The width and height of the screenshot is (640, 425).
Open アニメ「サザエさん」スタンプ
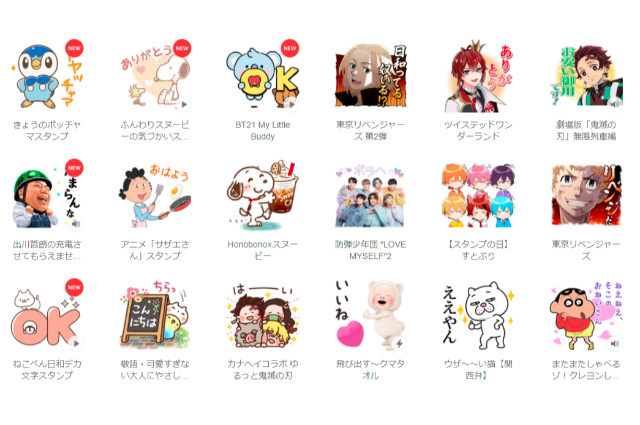pyautogui.click(x=154, y=196)
